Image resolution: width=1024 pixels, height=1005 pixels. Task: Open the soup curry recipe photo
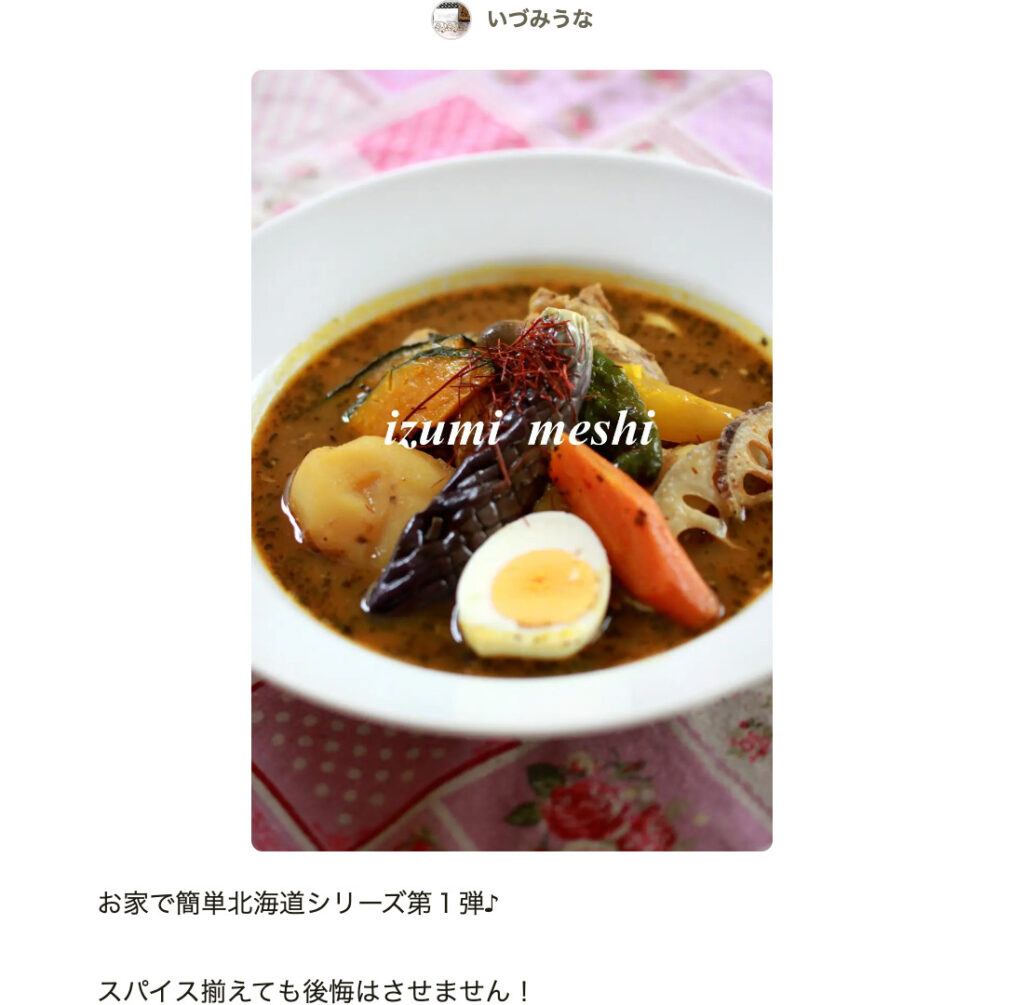[x=511, y=460]
